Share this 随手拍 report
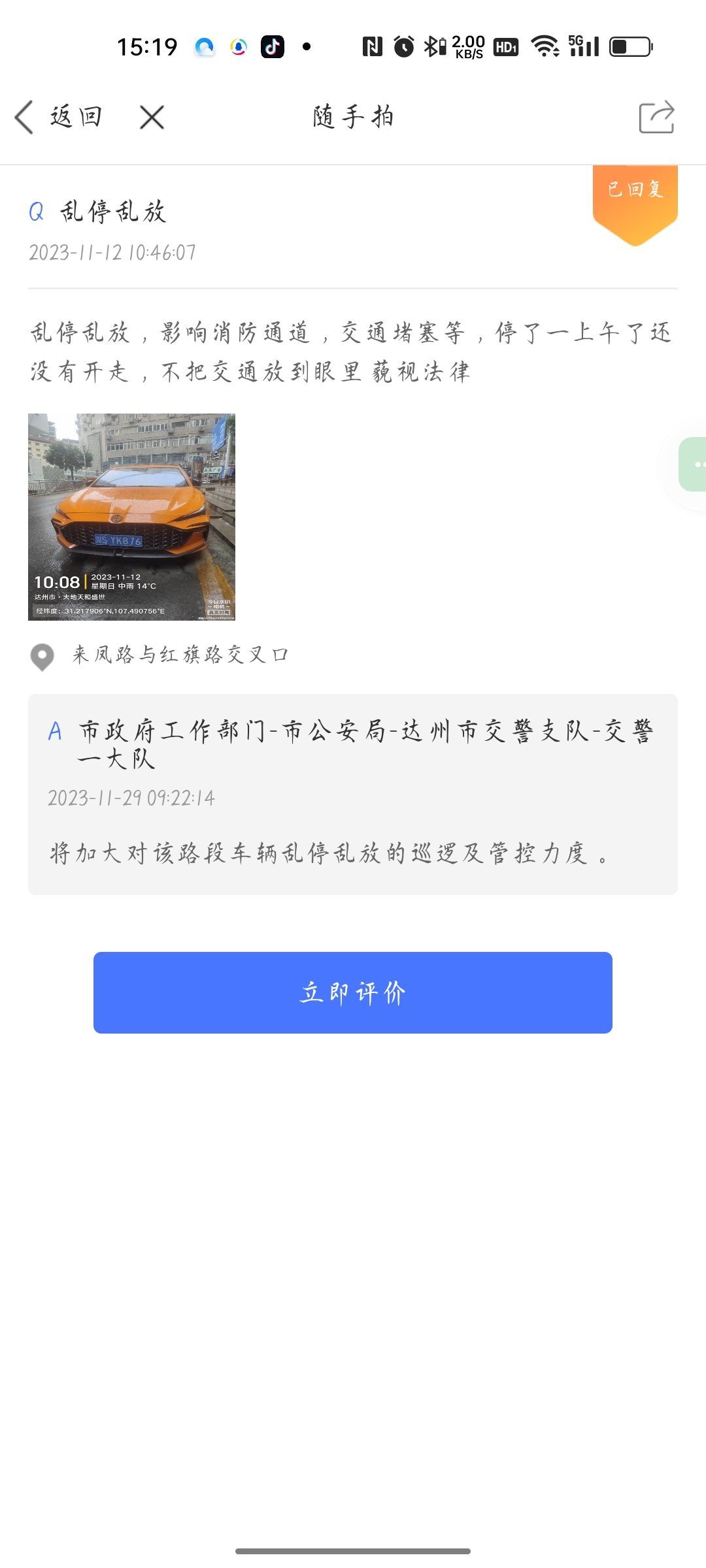This screenshot has width=706, height=1568. point(656,118)
